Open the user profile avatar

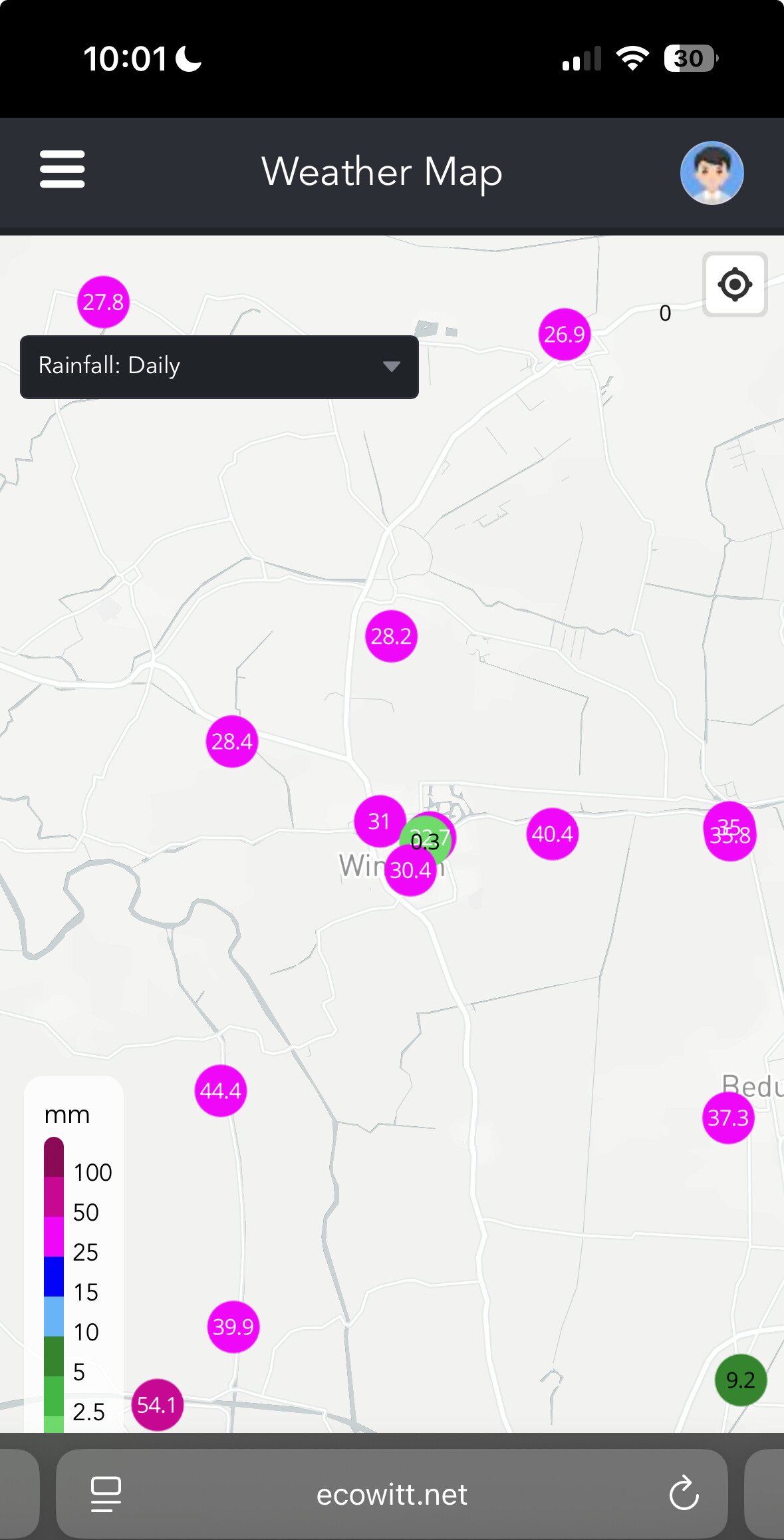(712, 173)
